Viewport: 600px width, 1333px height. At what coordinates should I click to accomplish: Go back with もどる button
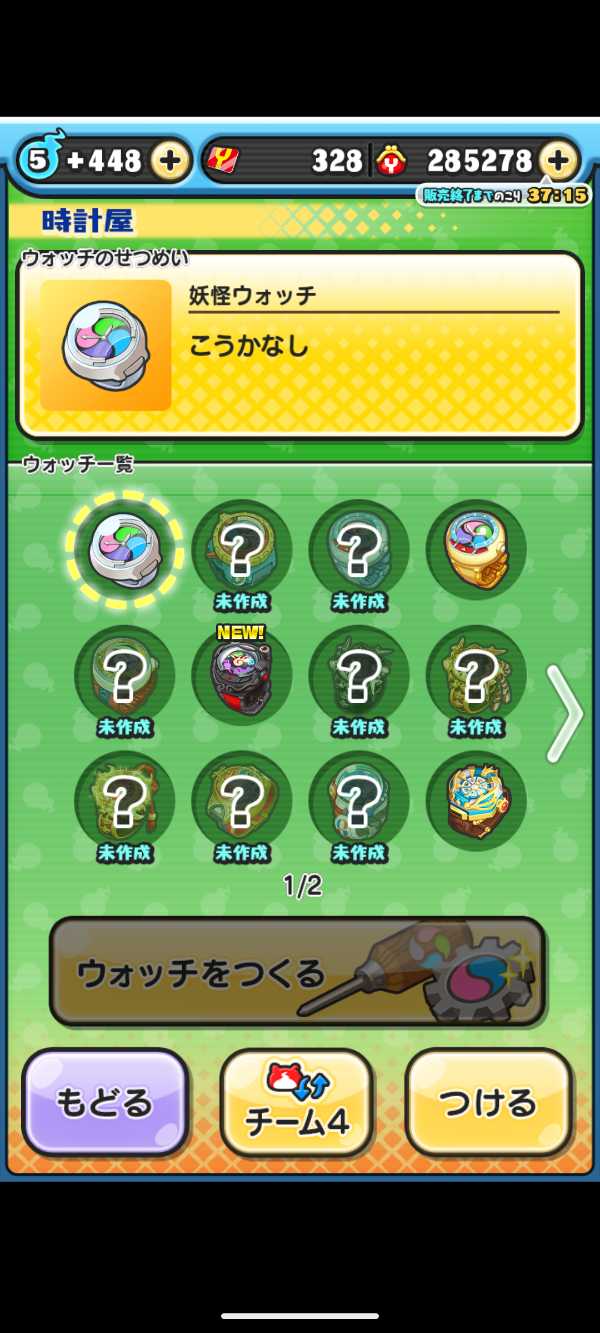[x=105, y=1102]
